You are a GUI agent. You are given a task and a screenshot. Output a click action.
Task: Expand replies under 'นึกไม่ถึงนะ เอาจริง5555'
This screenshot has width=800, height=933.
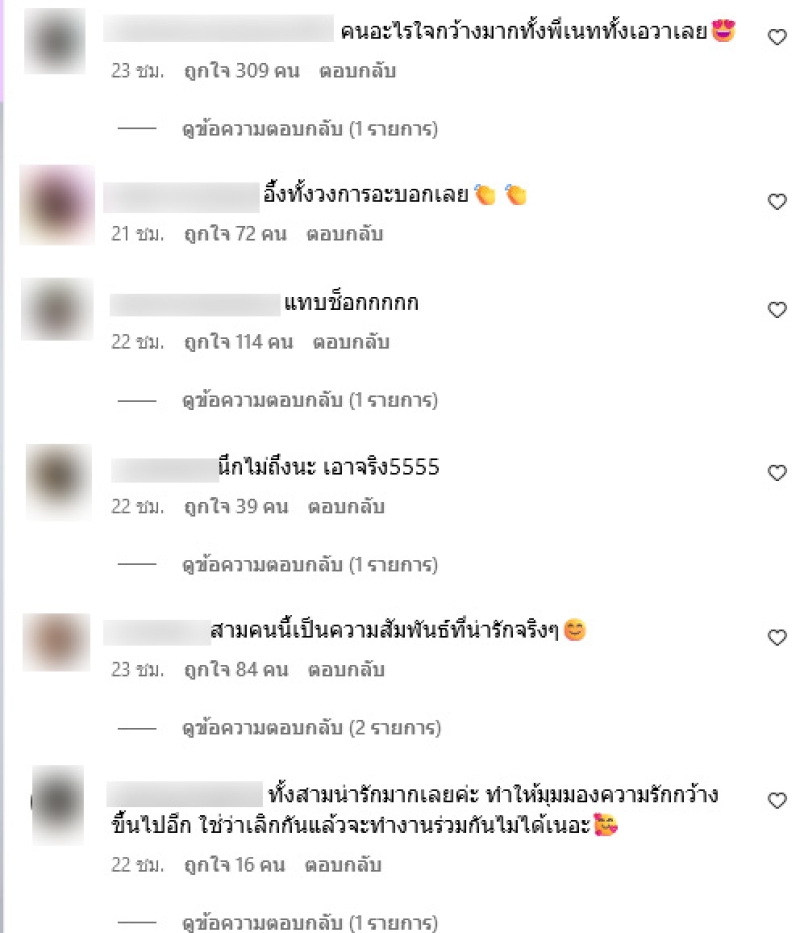(309, 565)
